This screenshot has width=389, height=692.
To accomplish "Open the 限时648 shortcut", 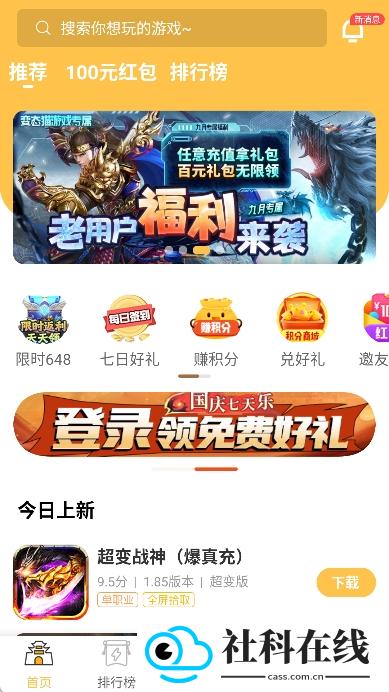I will tap(43, 331).
